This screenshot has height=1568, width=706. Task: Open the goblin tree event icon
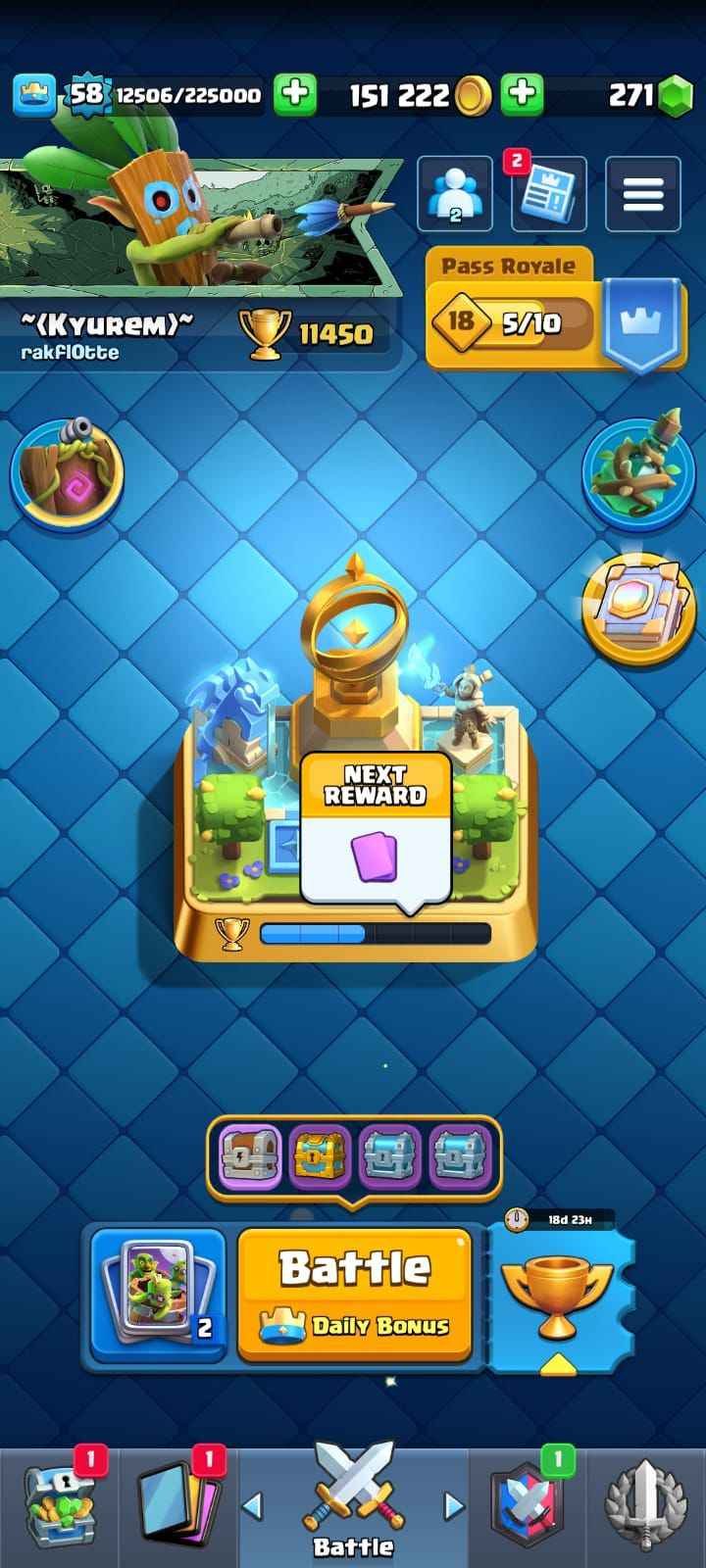click(67, 474)
